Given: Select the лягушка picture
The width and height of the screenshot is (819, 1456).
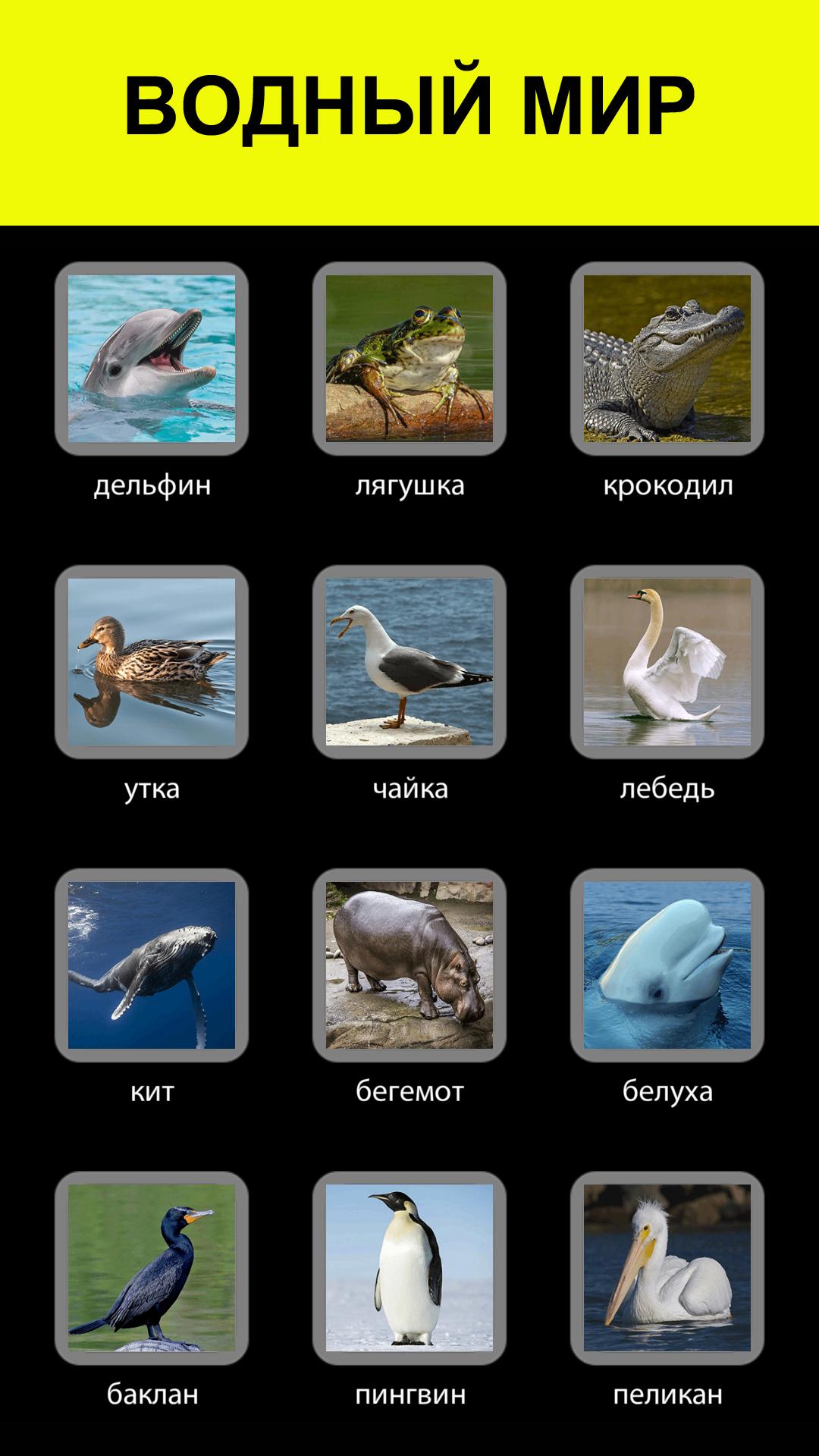Looking at the screenshot, I should tap(409, 359).
